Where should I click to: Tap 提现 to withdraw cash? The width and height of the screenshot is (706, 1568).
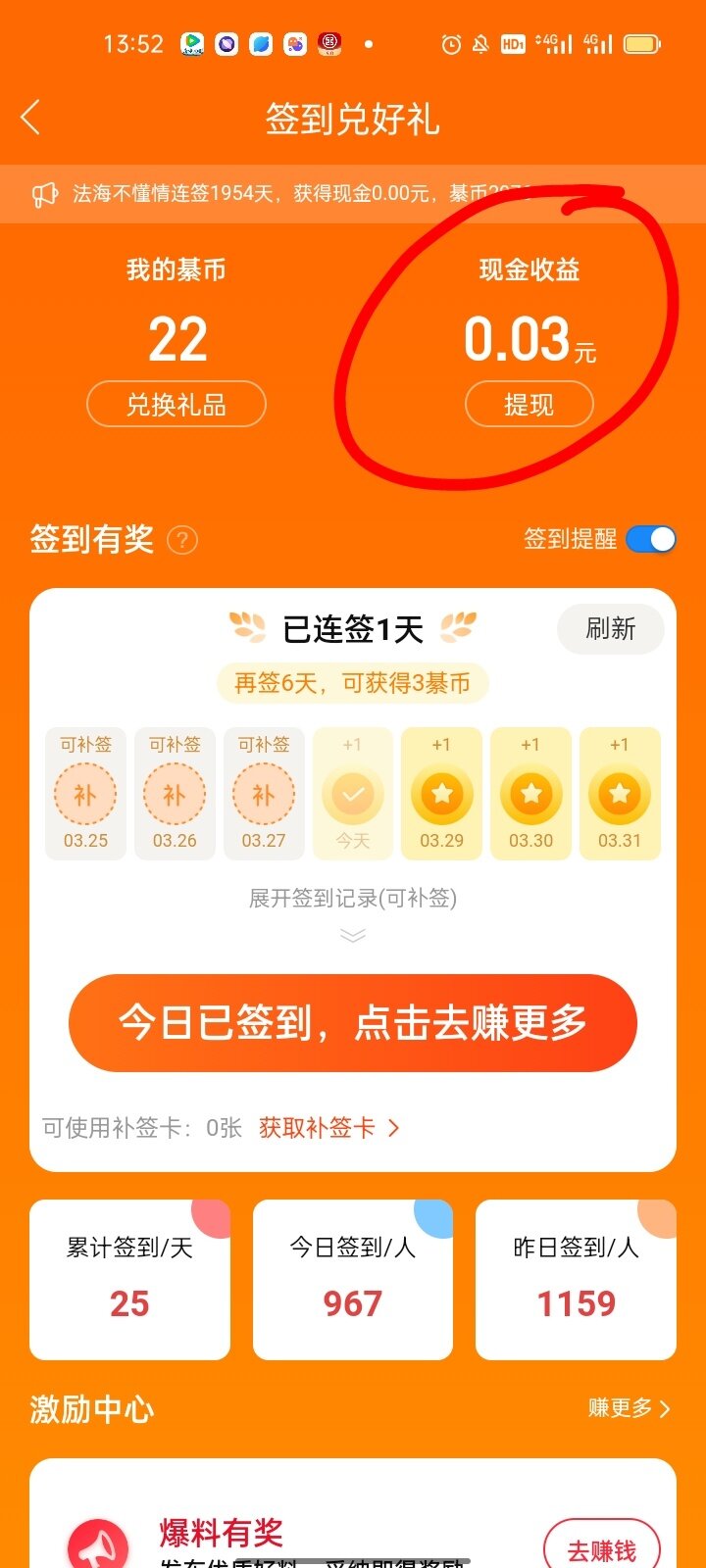pyautogui.click(x=529, y=404)
